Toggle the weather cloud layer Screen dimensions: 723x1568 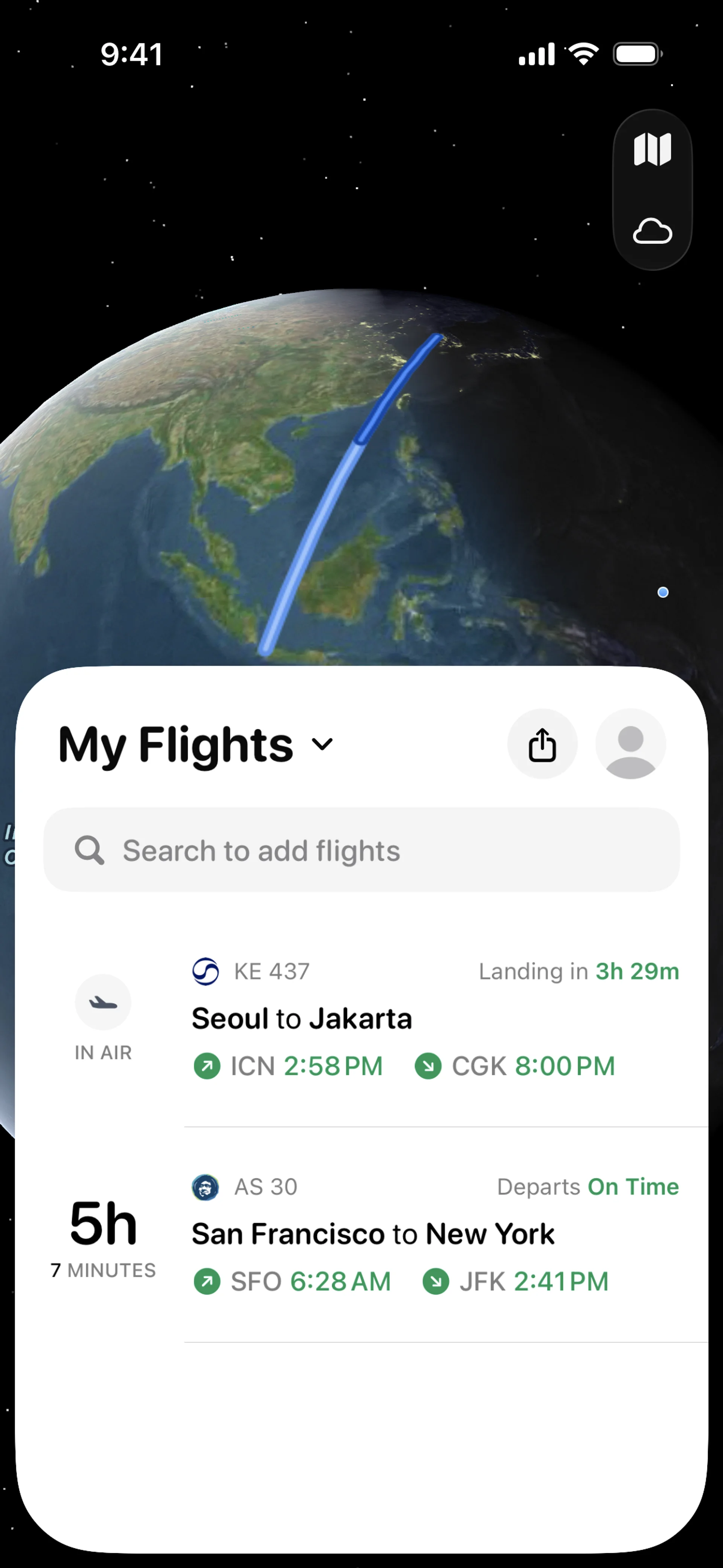tap(652, 231)
